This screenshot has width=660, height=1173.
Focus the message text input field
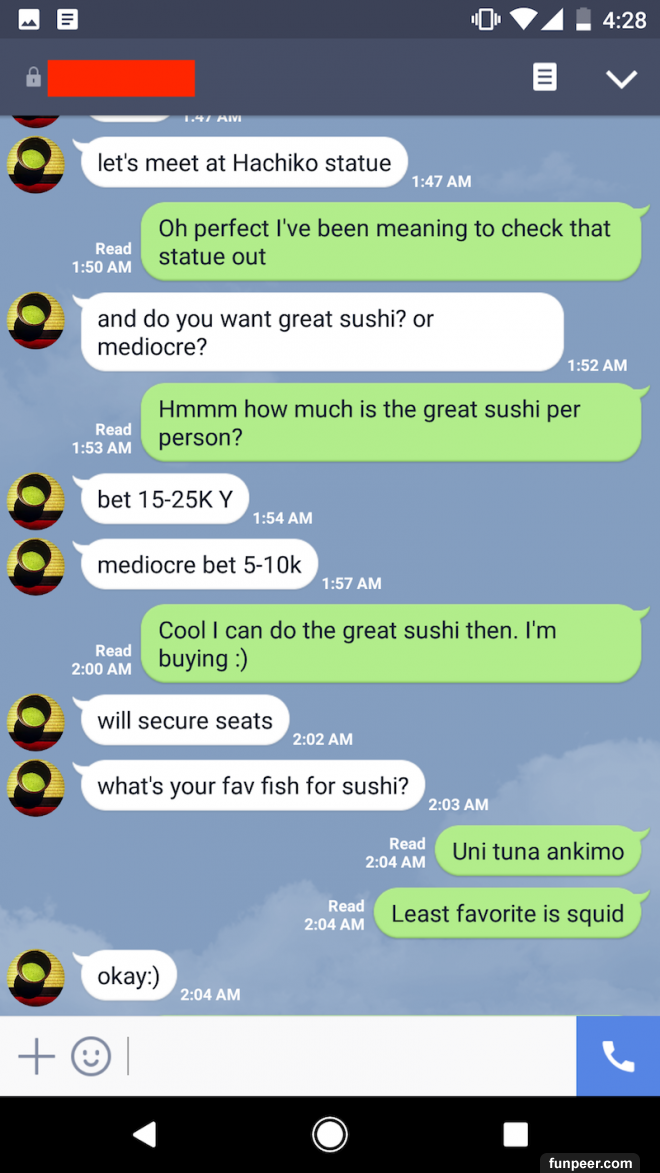click(350, 1056)
